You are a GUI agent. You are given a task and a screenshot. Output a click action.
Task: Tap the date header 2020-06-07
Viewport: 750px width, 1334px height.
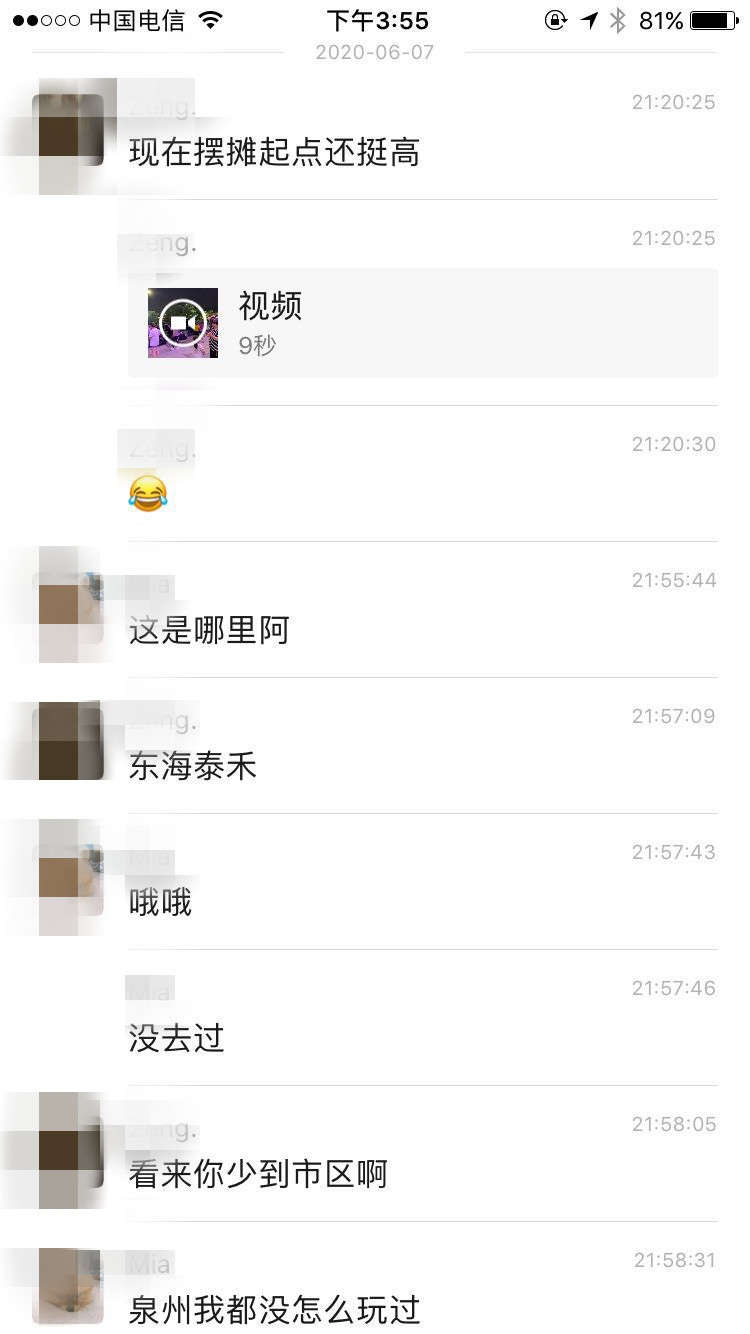(375, 52)
